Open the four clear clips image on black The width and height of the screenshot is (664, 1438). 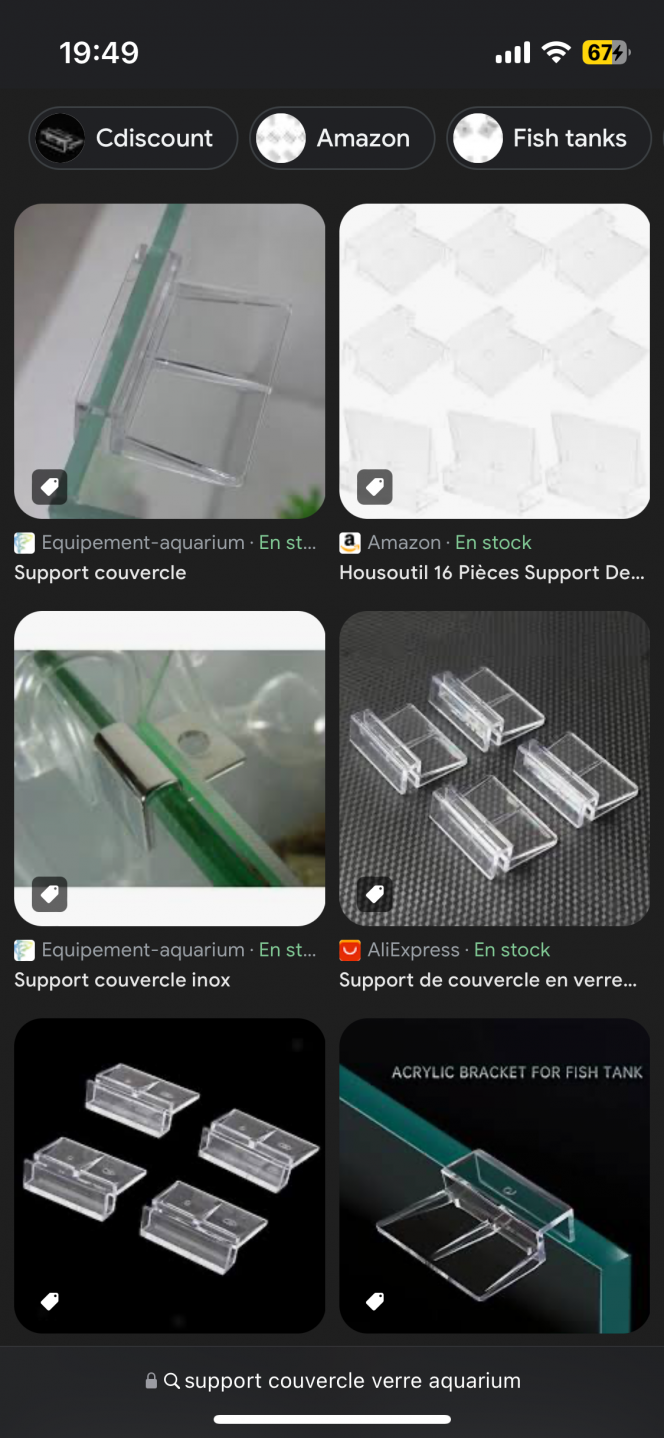(x=169, y=1175)
